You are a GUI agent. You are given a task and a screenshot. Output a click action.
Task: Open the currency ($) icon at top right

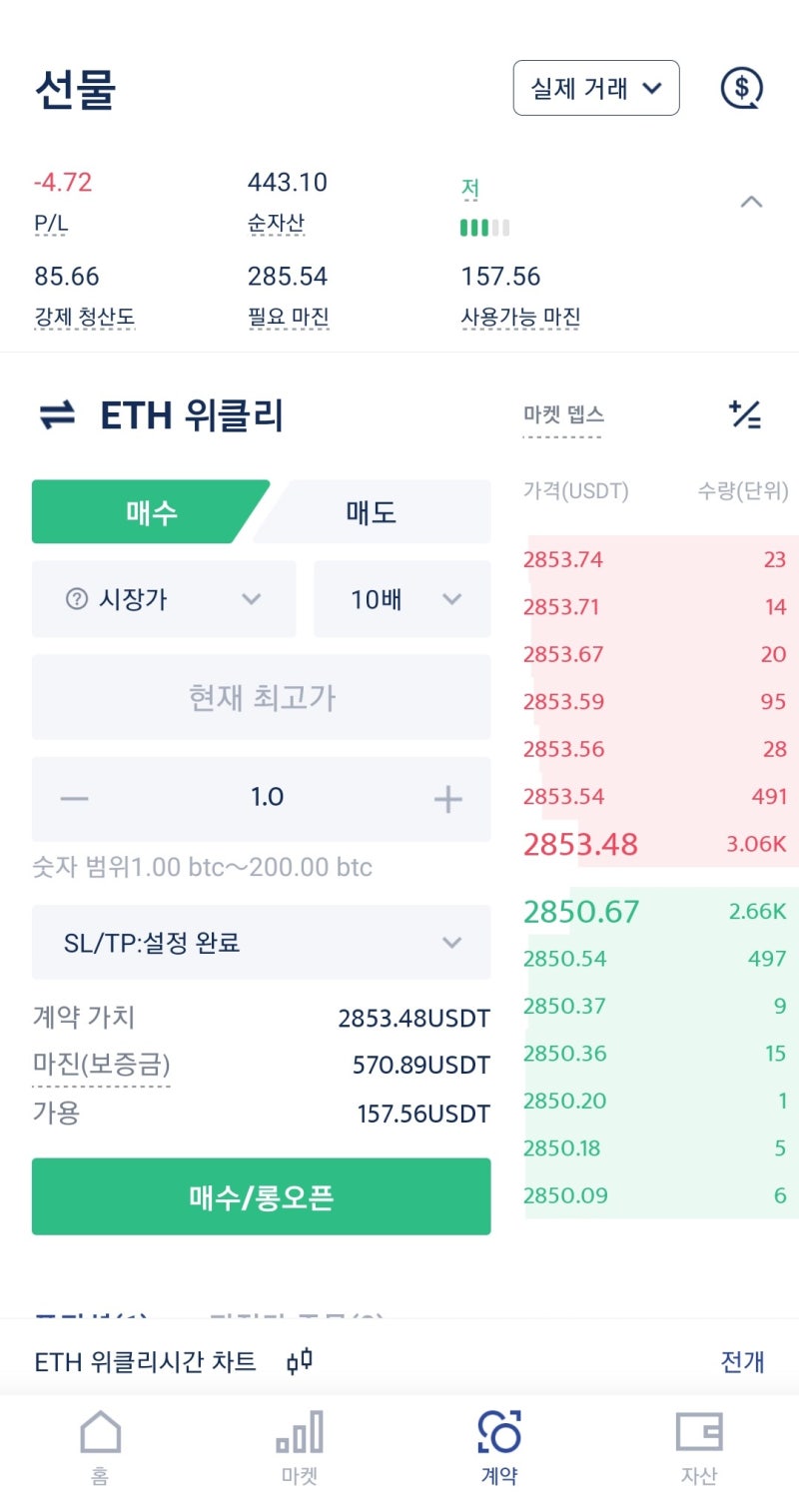(x=741, y=88)
